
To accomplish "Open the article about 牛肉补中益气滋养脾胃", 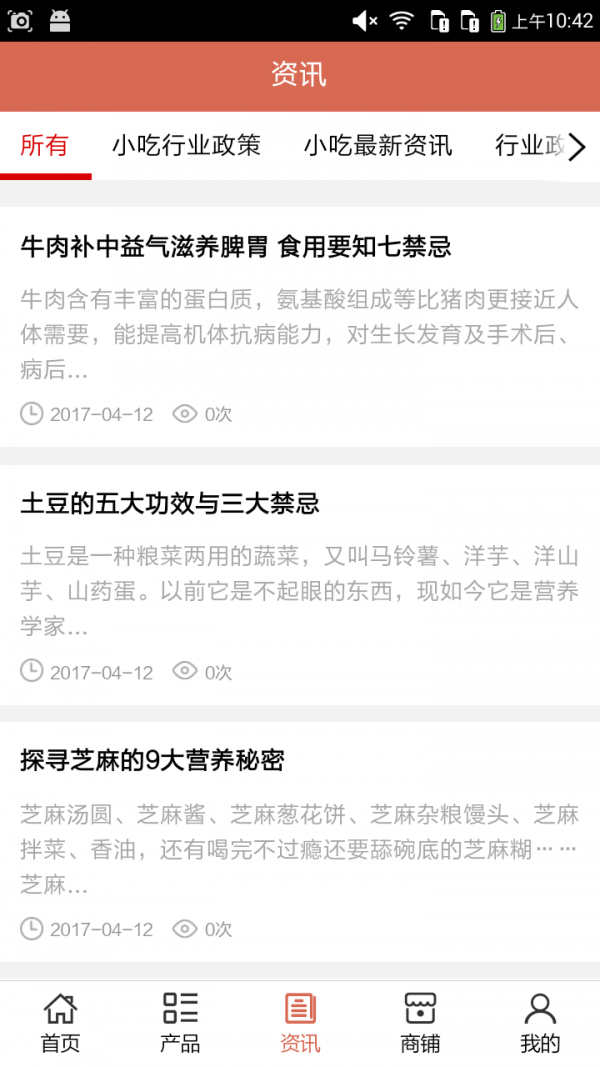I will (235, 246).
